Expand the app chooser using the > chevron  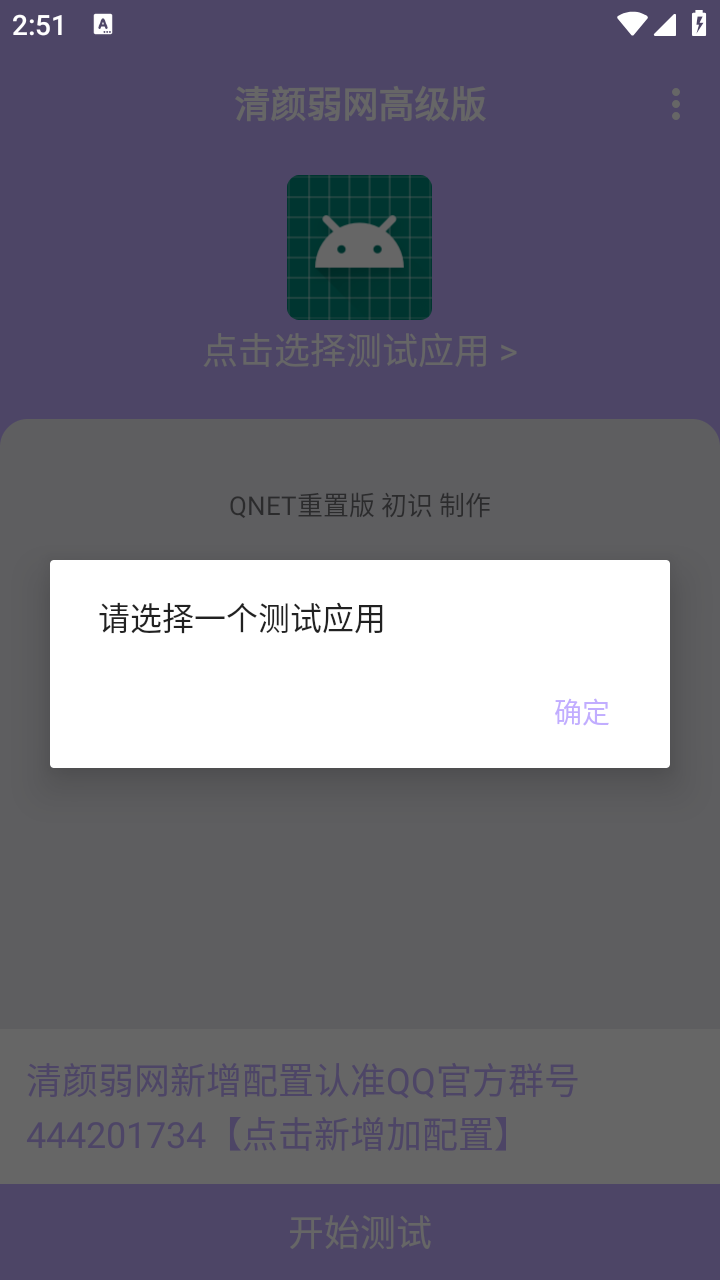click(510, 351)
